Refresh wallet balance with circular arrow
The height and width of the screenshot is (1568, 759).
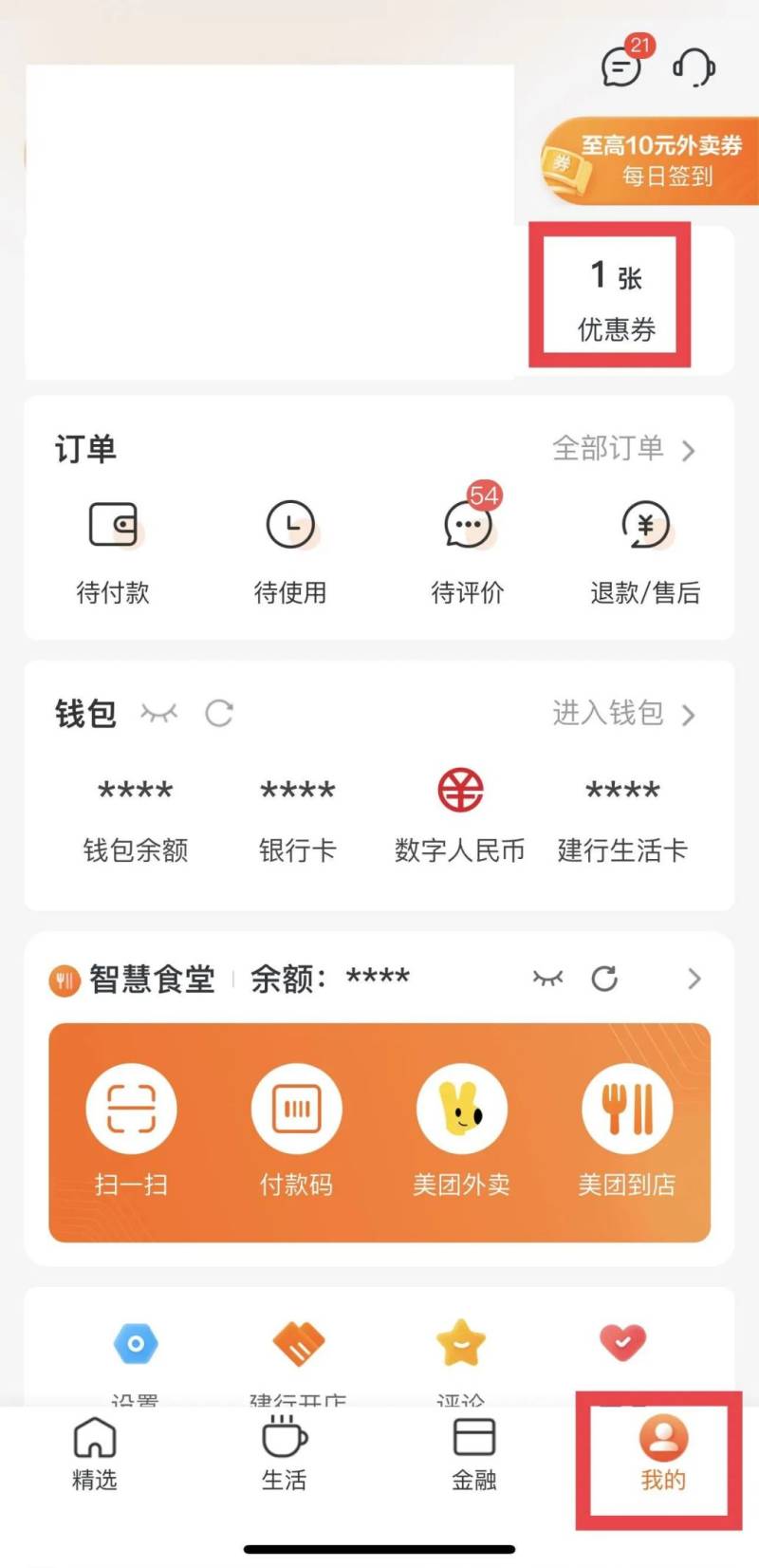(x=219, y=714)
